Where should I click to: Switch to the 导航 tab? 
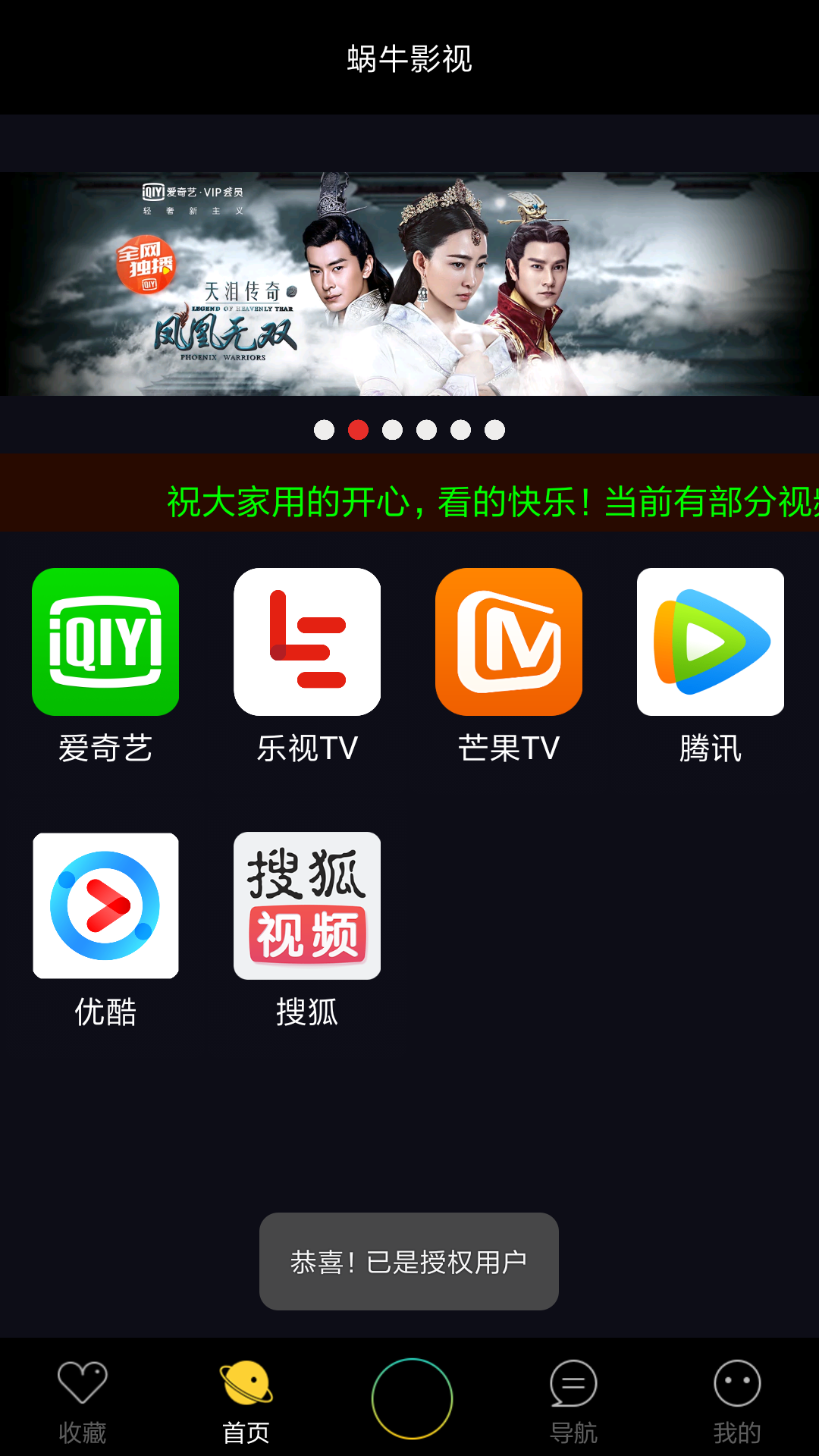click(573, 1401)
